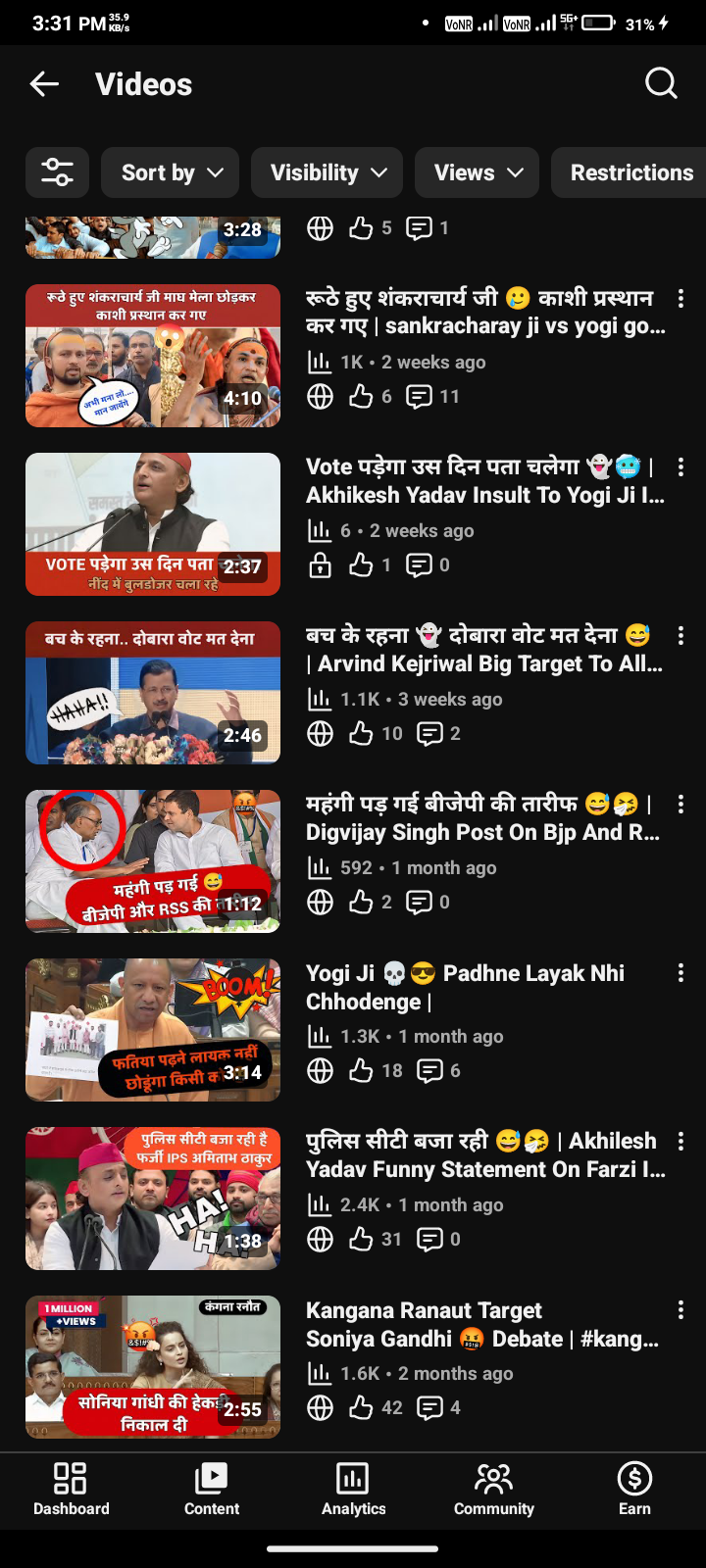Switch to the Dashboard tab

pyautogui.click(x=71, y=1489)
